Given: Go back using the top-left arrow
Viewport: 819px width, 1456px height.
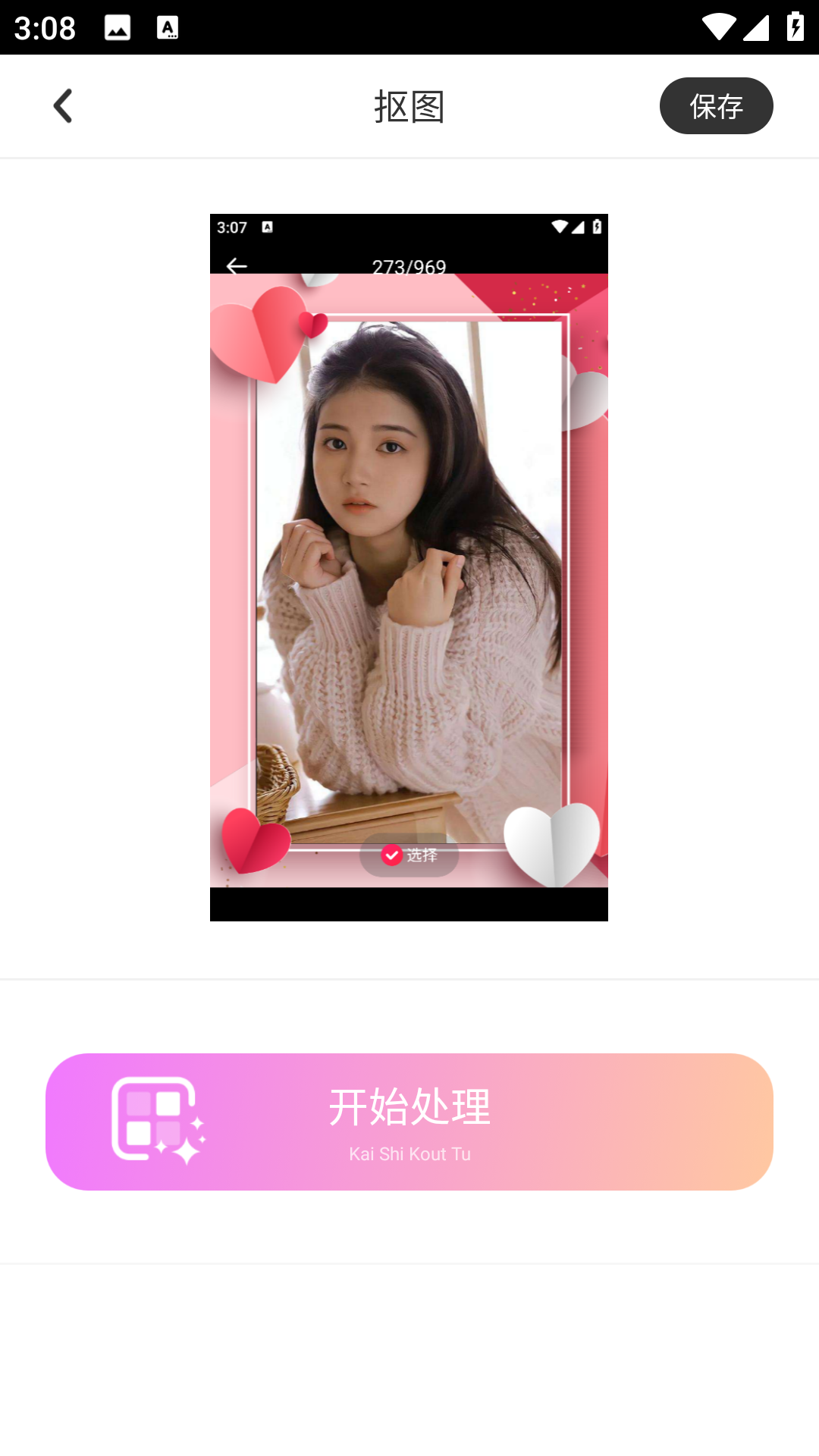Looking at the screenshot, I should pyautogui.click(x=63, y=106).
